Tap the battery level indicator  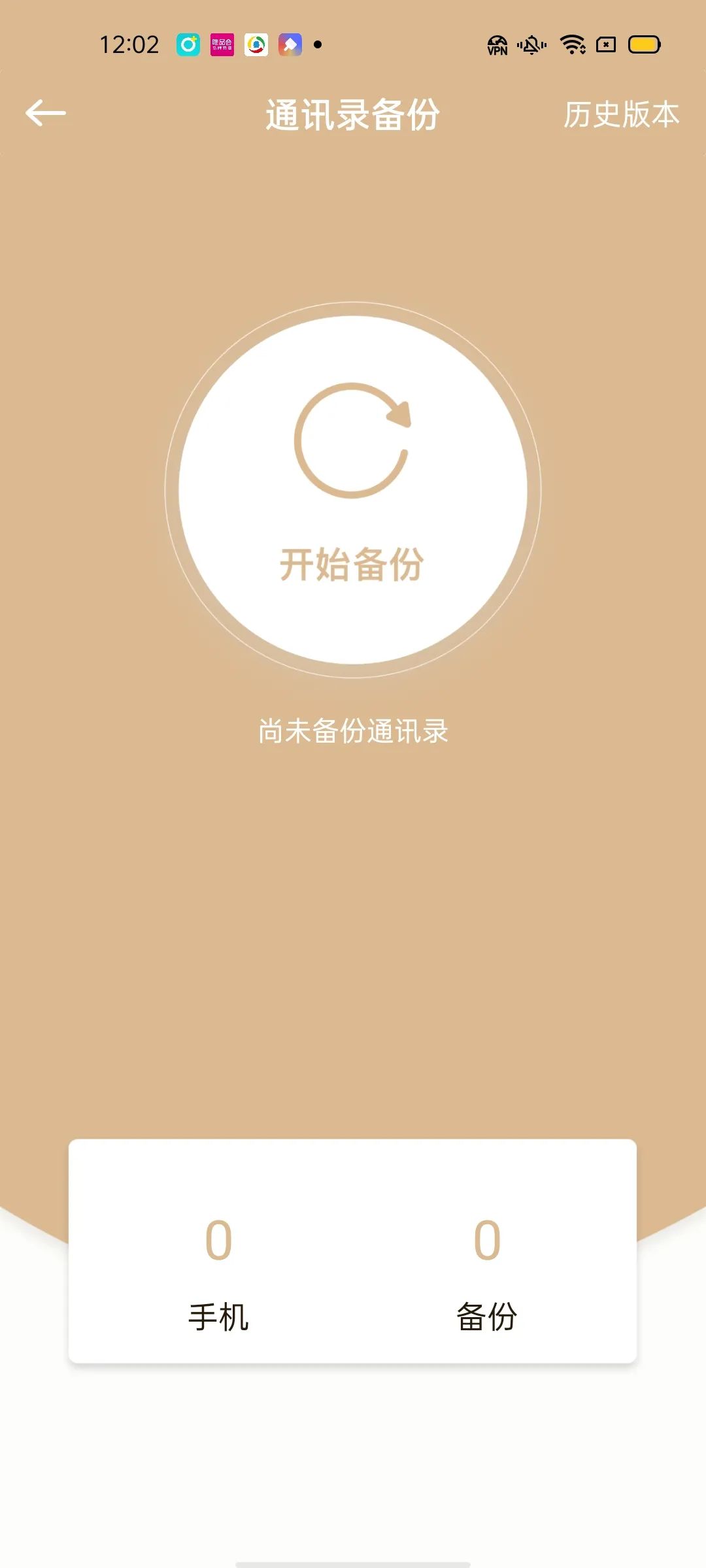[644, 44]
